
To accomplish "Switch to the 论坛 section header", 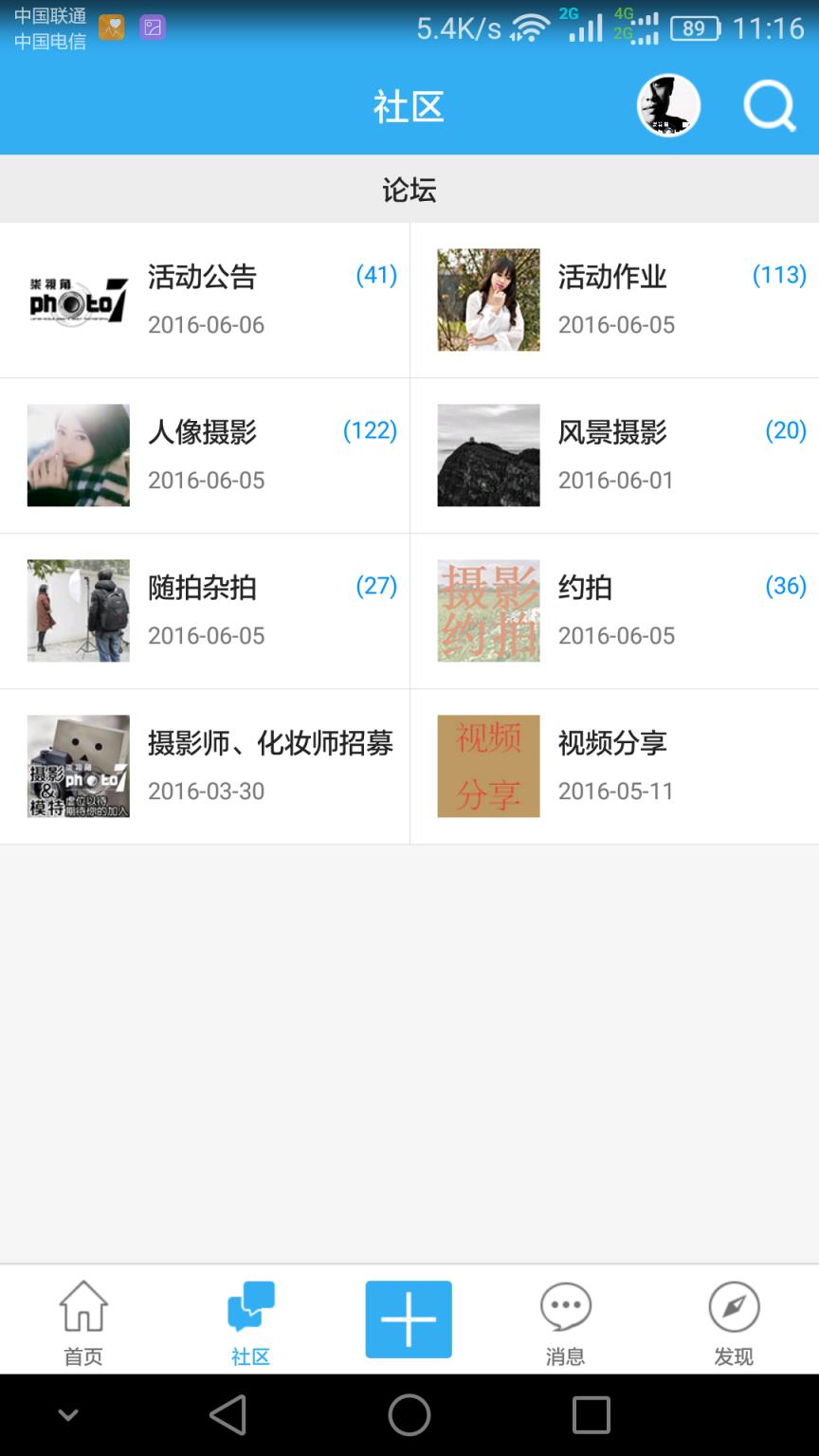I will click(409, 190).
